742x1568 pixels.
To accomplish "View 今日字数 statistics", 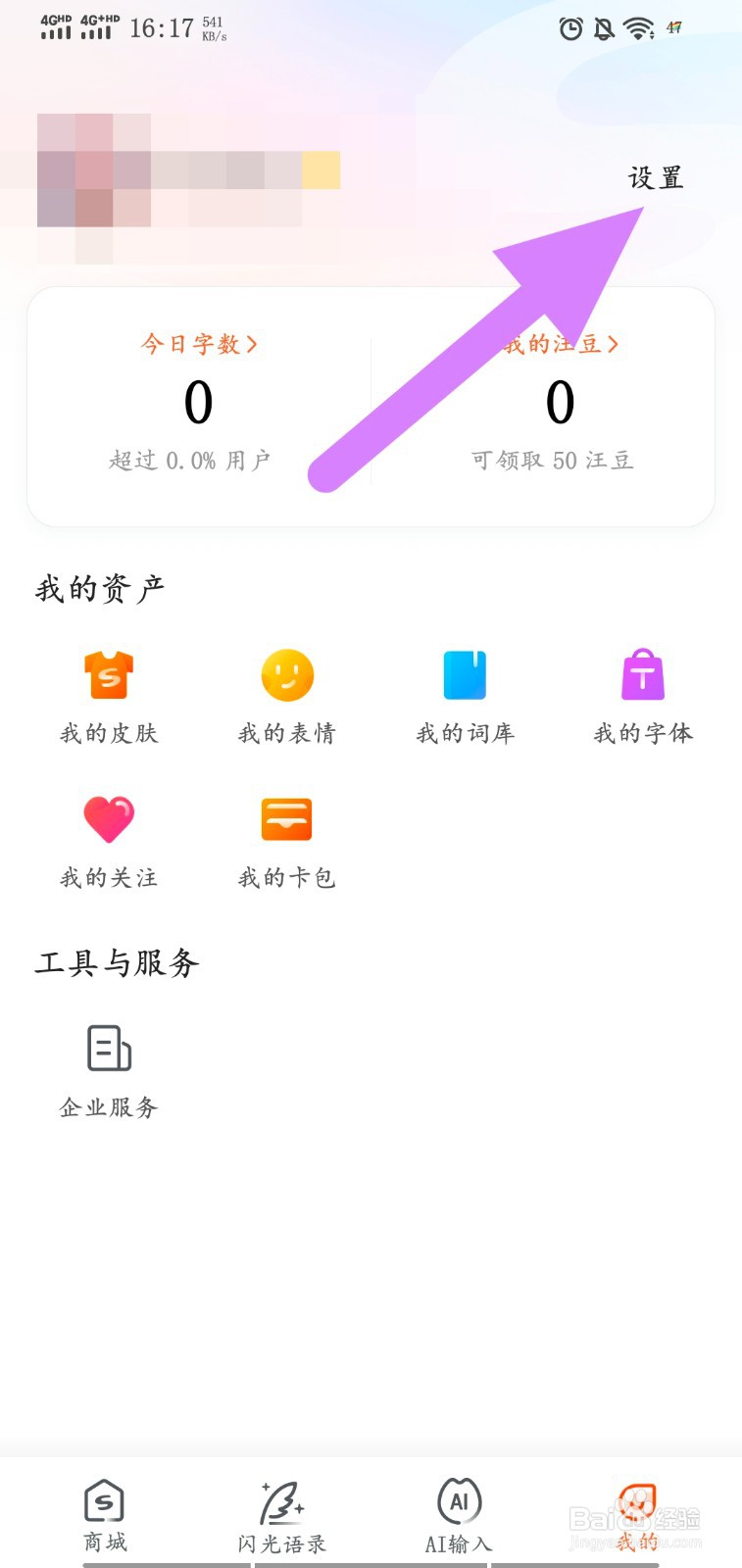I will tap(199, 345).
